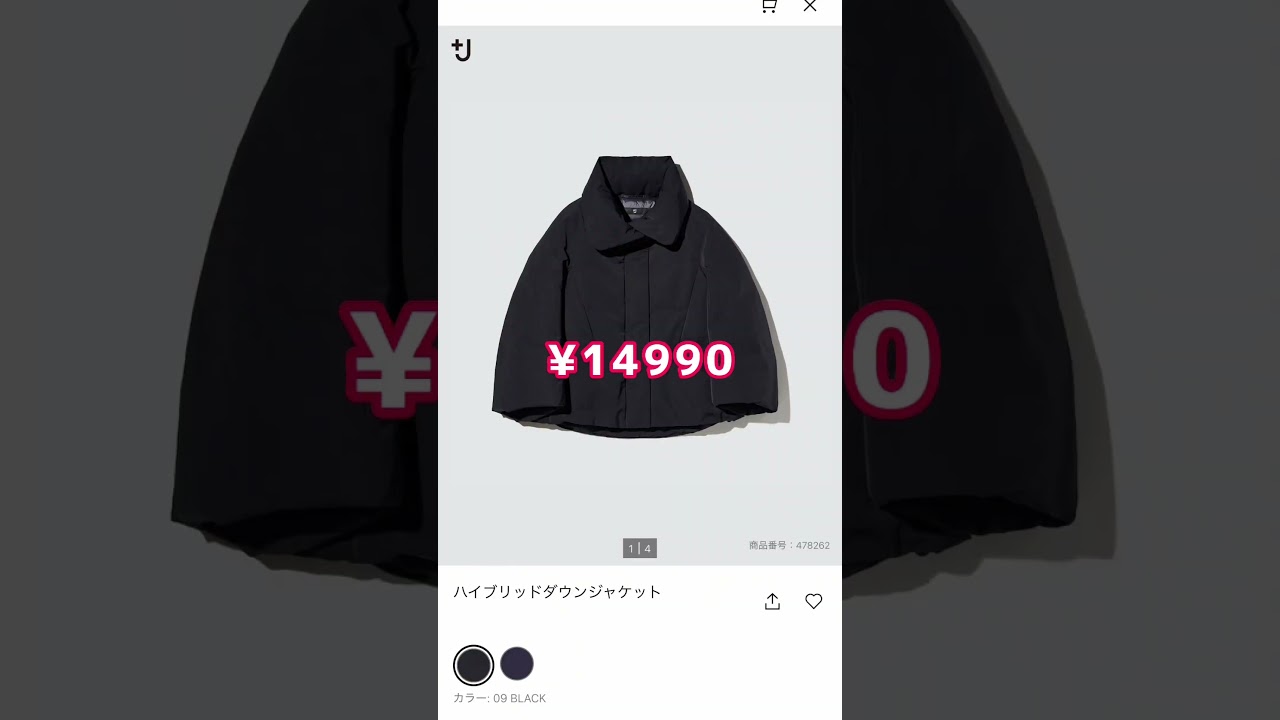Open the shopping cart
Viewport: 1280px width, 720px height.
coord(769,6)
